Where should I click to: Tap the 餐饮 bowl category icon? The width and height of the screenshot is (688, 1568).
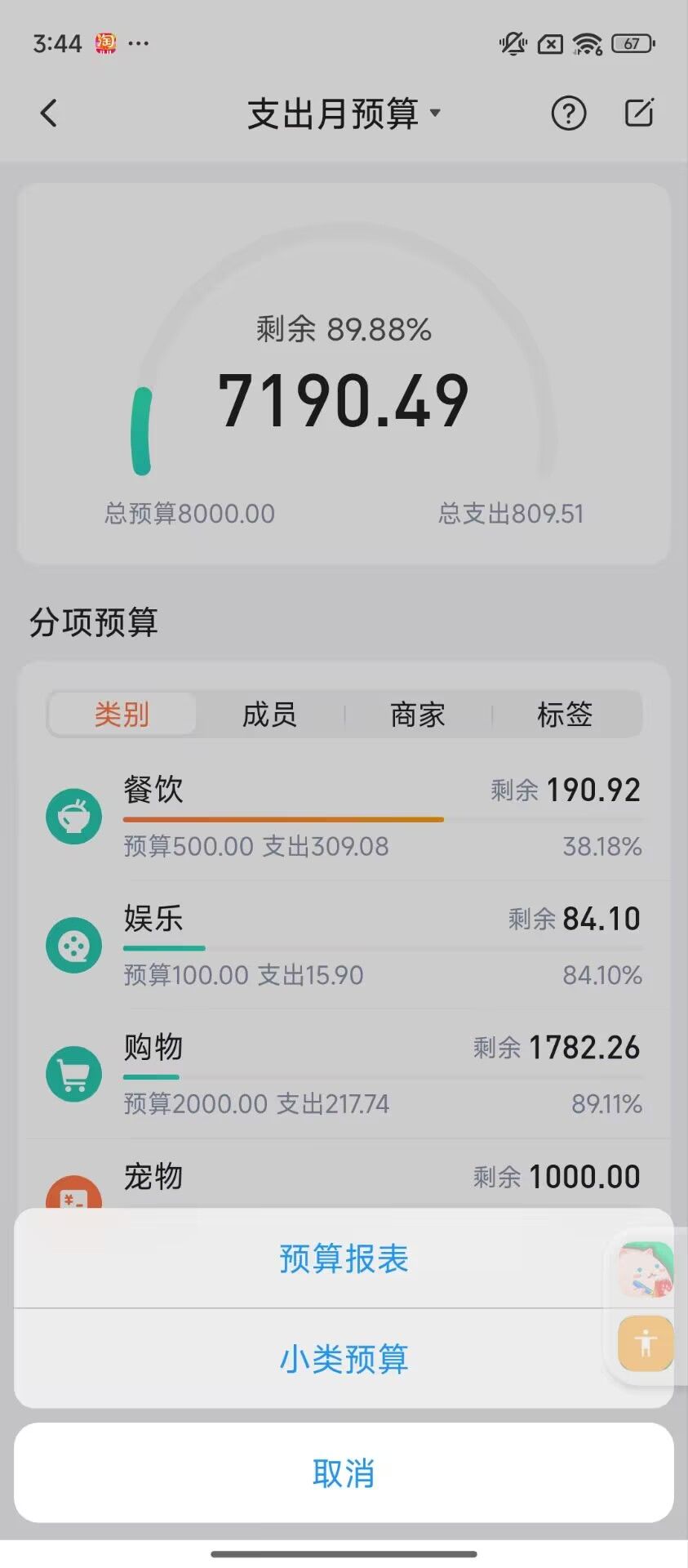[73, 816]
